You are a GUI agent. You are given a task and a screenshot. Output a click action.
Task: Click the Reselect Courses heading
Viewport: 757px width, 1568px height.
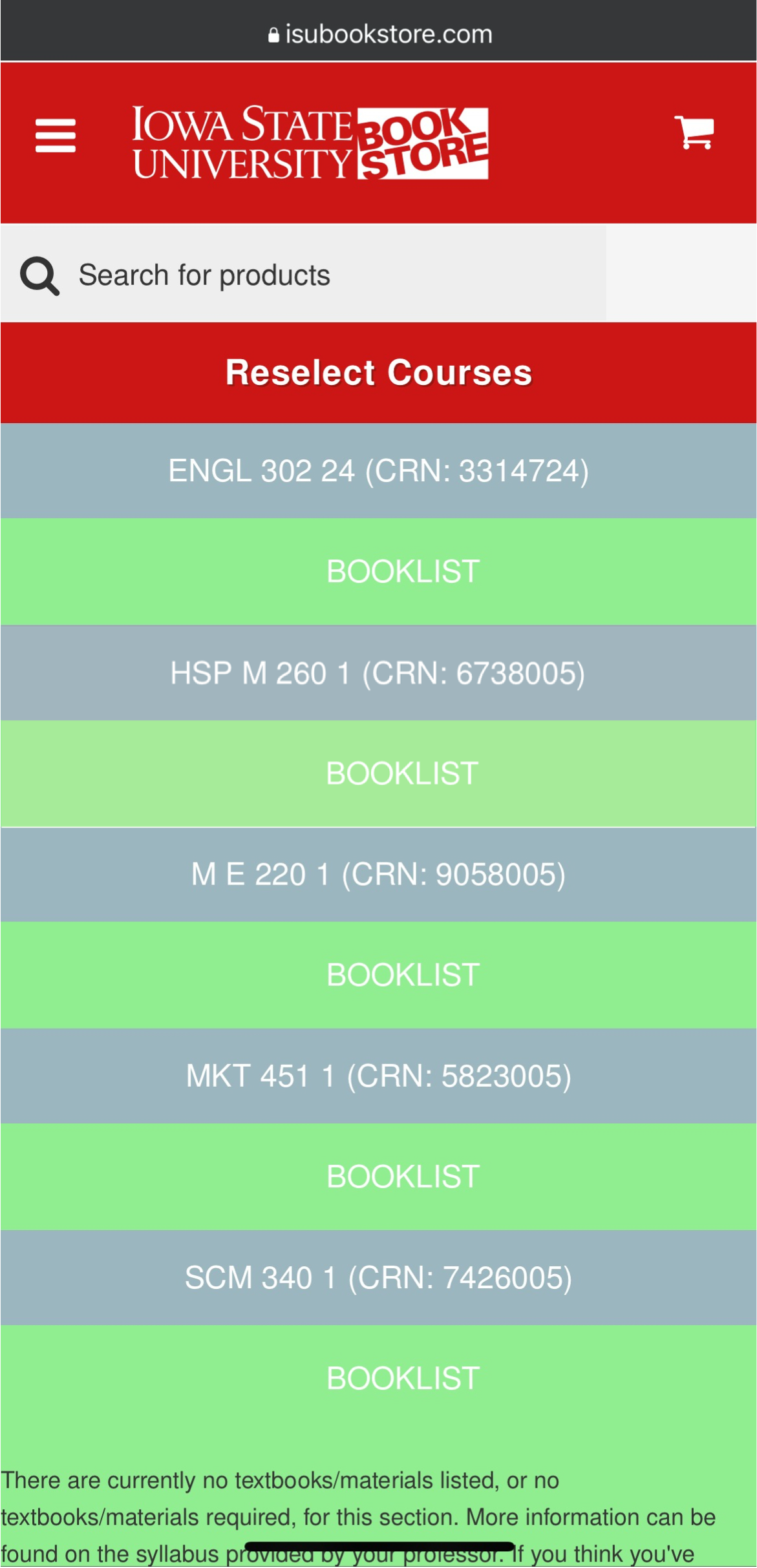(378, 370)
